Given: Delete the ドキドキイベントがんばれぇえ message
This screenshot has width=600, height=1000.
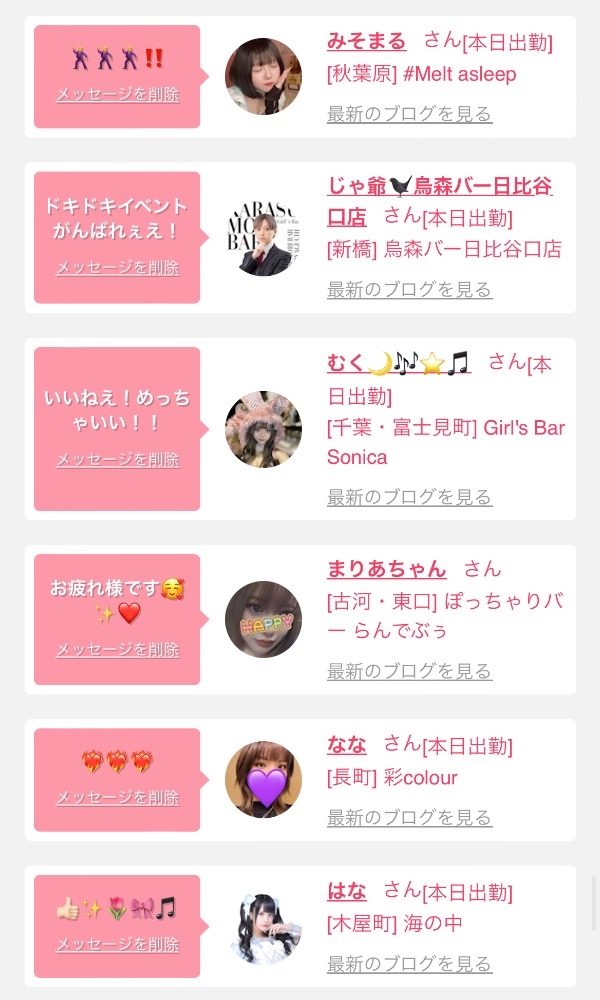Looking at the screenshot, I should [x=117, y=268].
